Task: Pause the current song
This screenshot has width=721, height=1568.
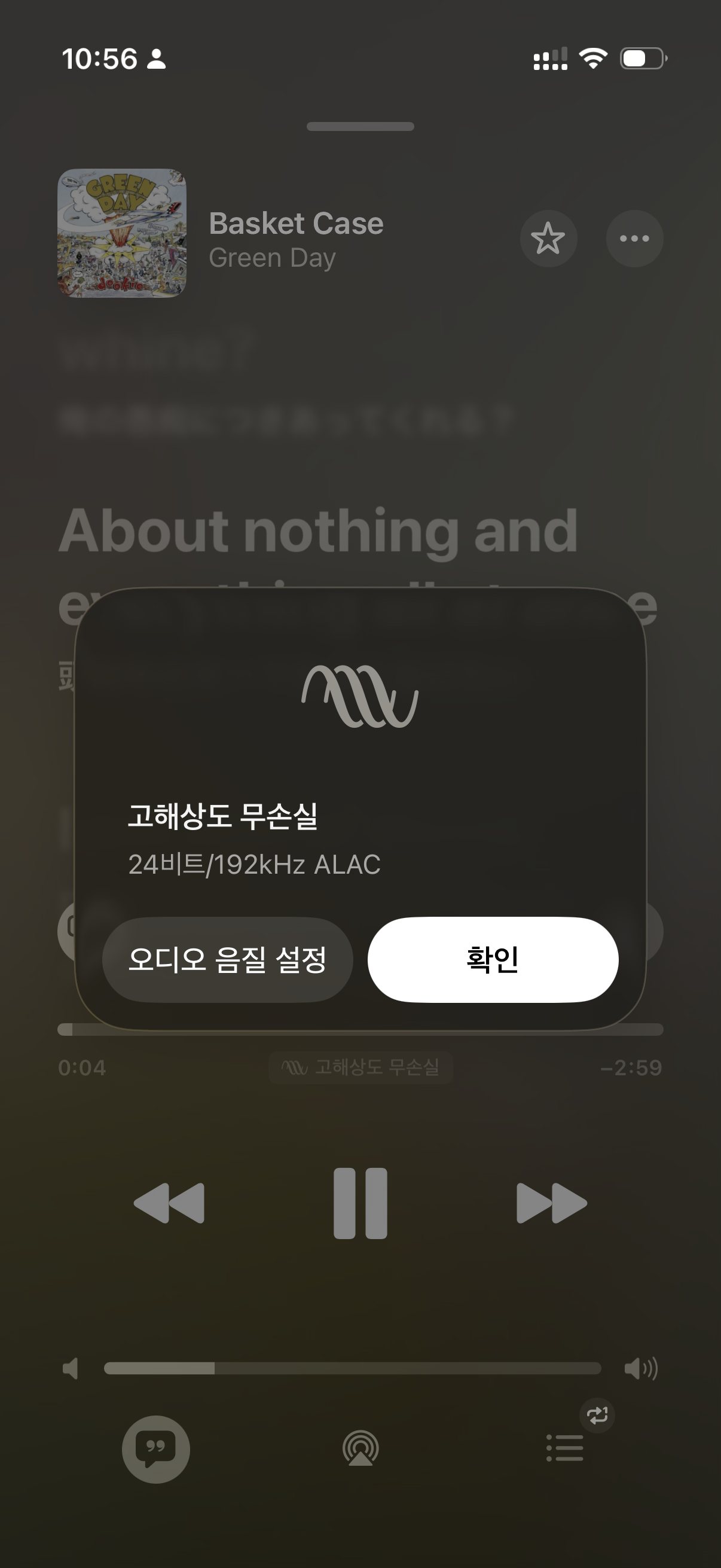Action: (360, 1203)
